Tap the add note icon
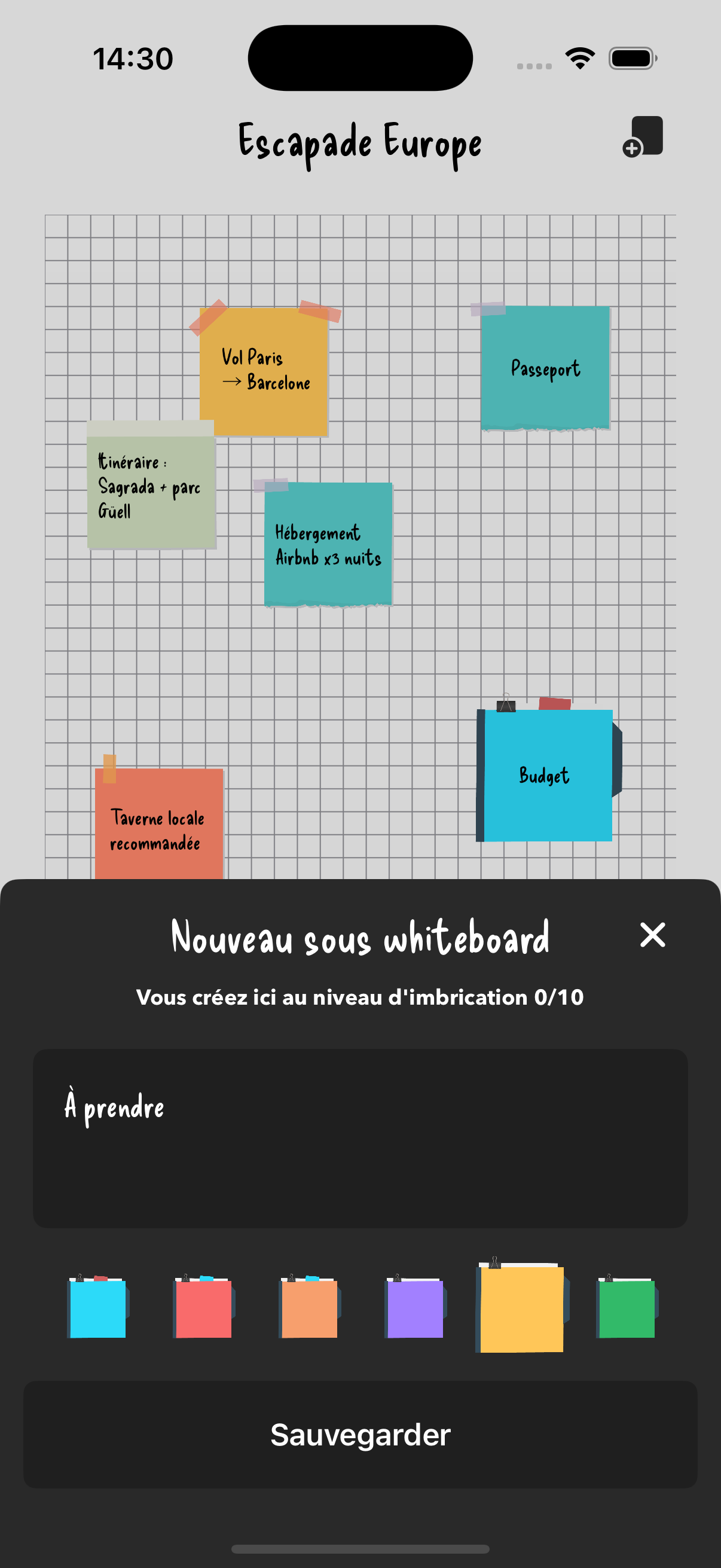The width and height of the screenshot is (721, 1568). point(643,136)
